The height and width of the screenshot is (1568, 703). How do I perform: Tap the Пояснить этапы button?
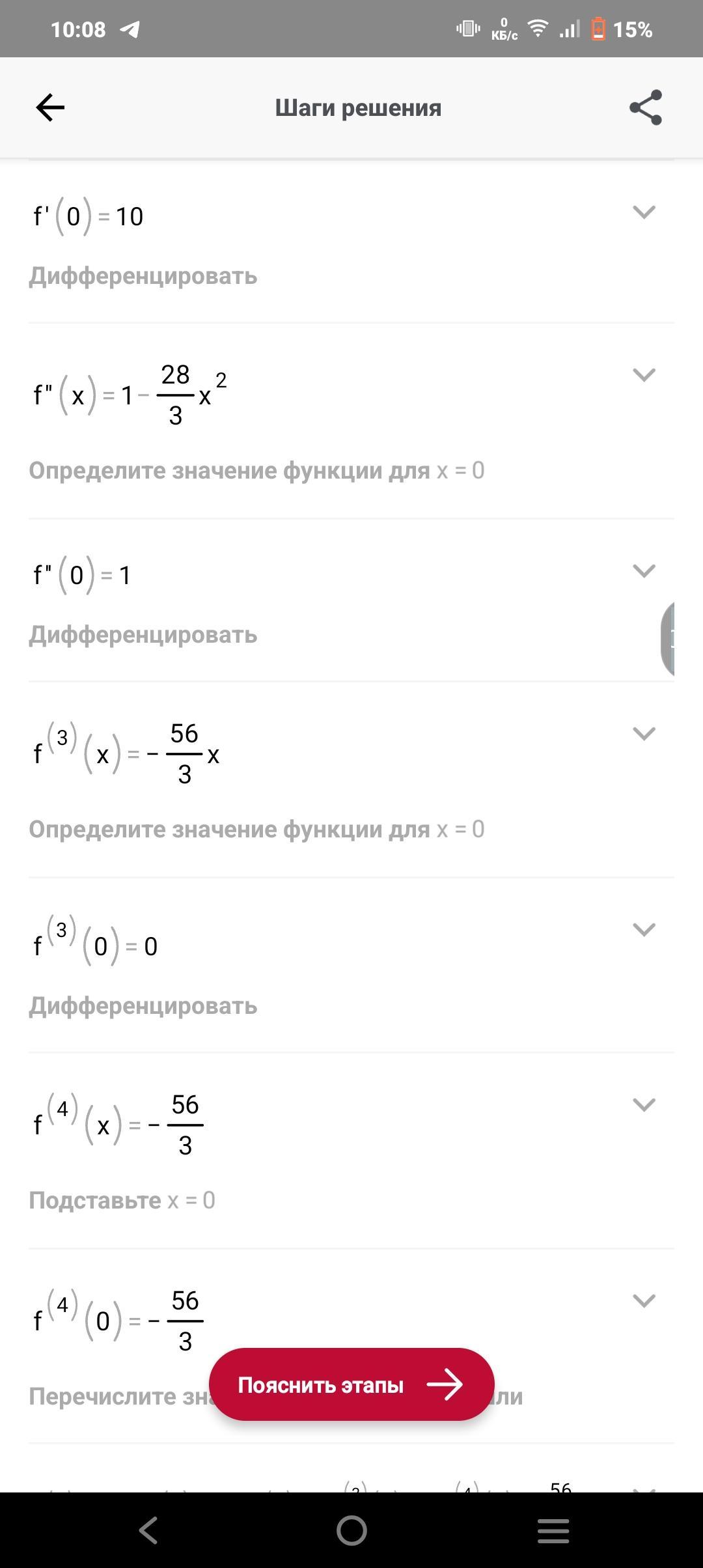click(x=351, y=1384)
